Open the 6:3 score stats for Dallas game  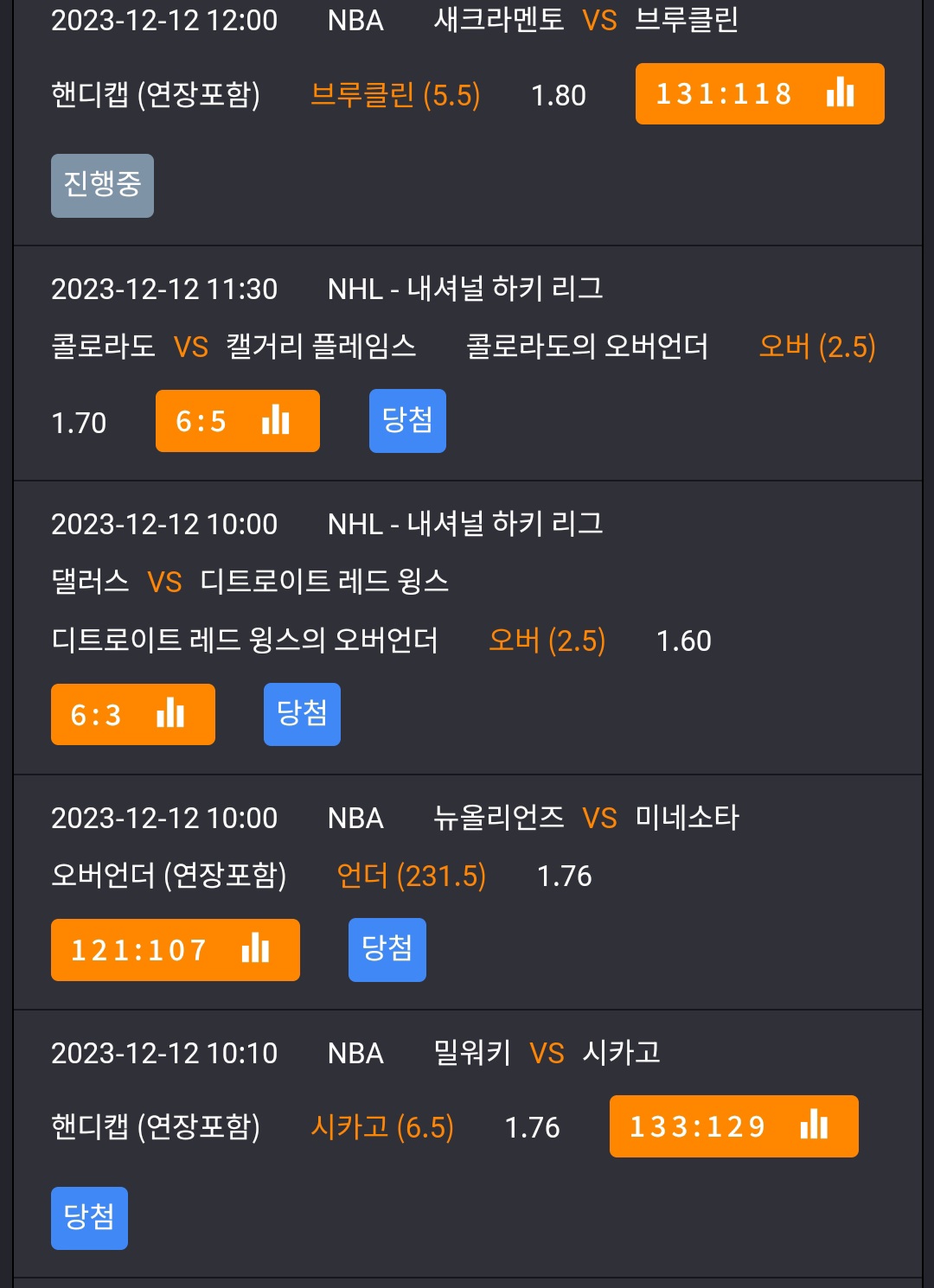point(133,714)
